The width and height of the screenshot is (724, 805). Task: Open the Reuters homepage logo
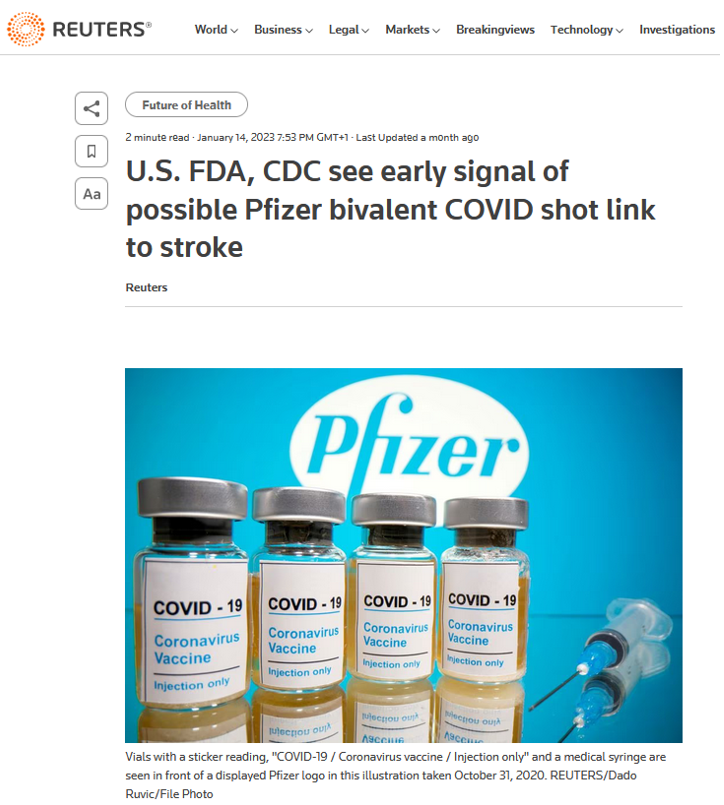coord(79,28)
